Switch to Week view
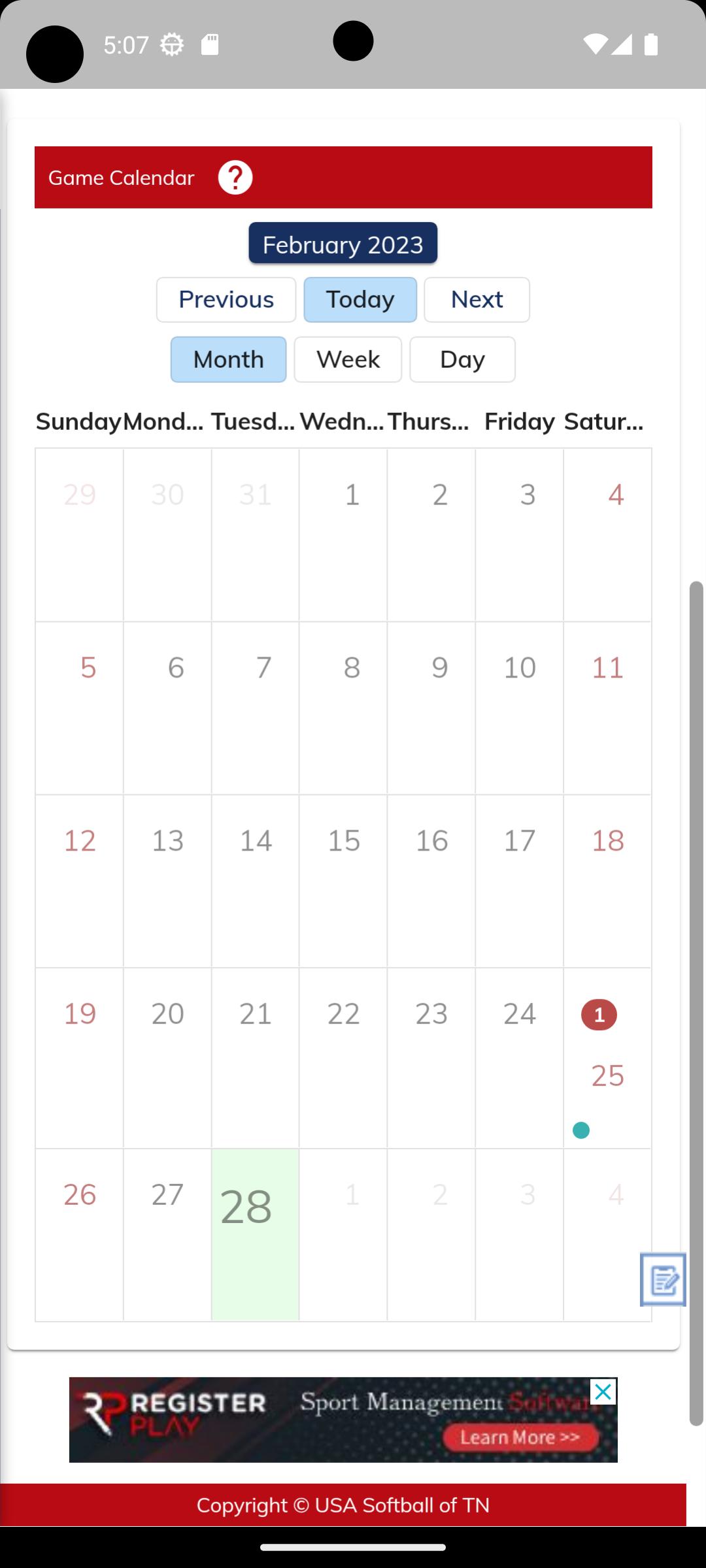 (x=348, y=359)
